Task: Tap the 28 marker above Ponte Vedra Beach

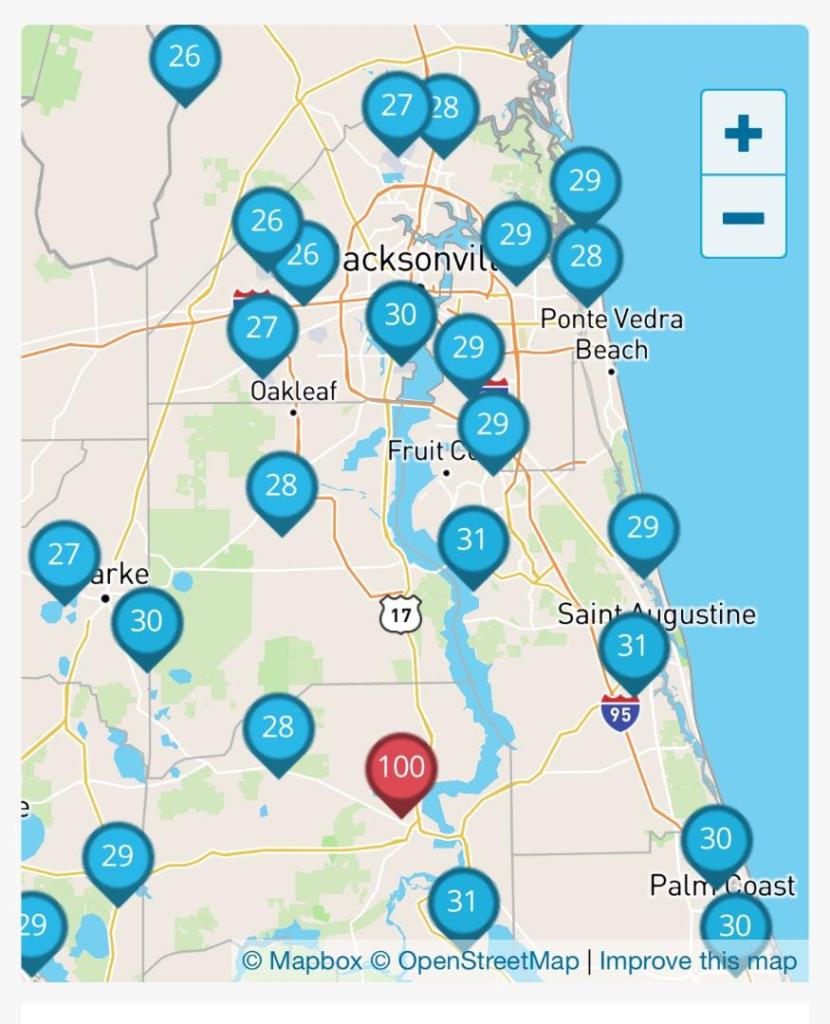Action: point(586,256)
